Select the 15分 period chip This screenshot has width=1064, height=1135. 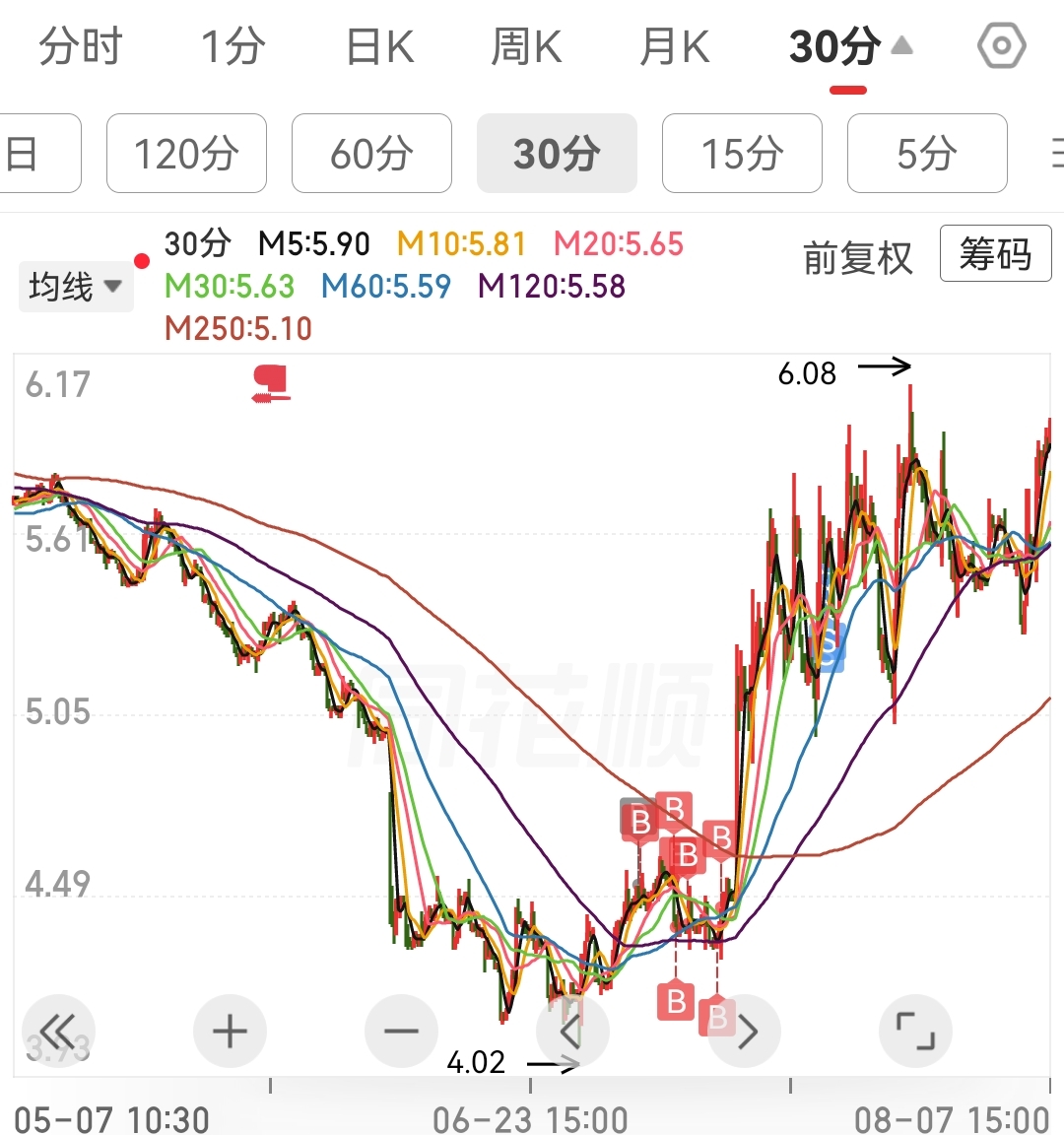pos(742,154)
